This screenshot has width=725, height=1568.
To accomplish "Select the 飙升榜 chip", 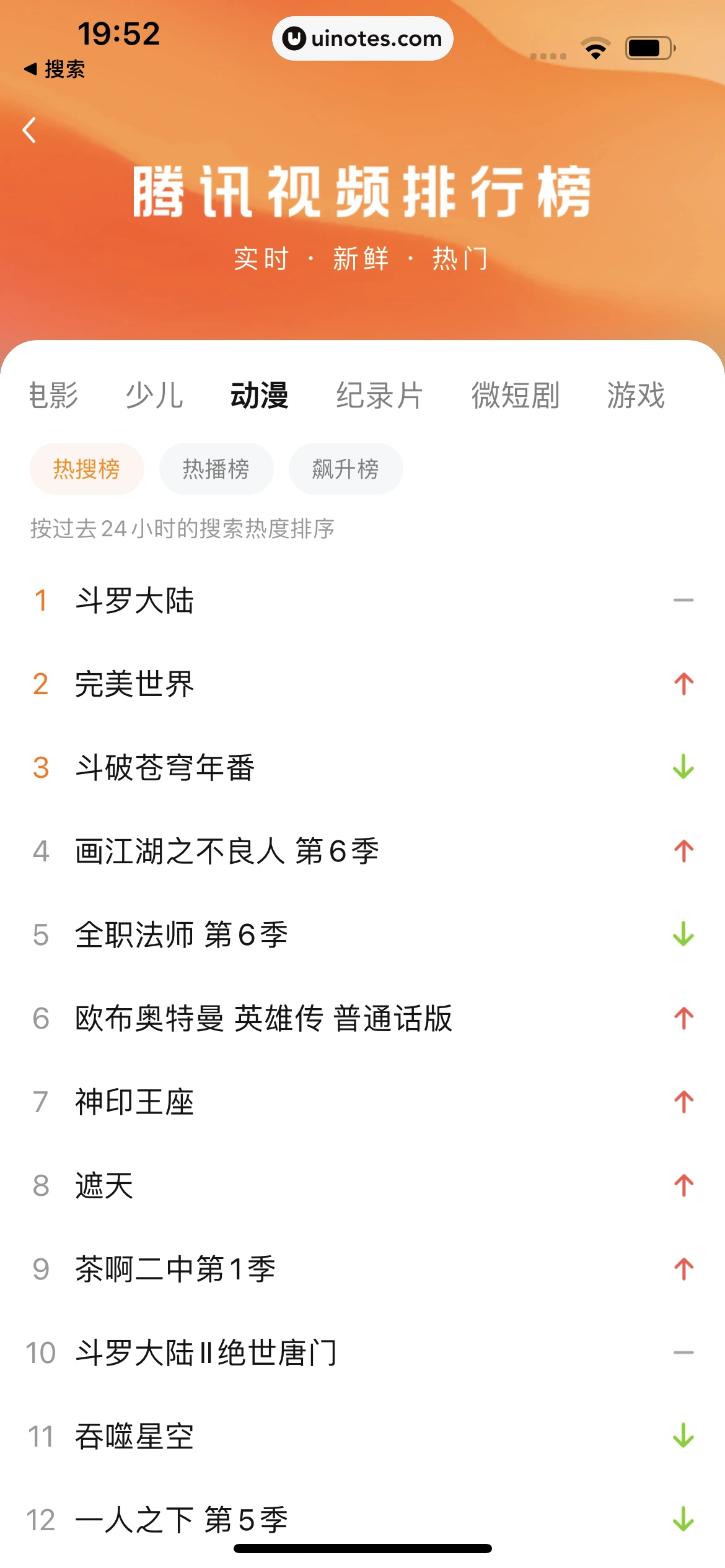I will pos(345,469).
